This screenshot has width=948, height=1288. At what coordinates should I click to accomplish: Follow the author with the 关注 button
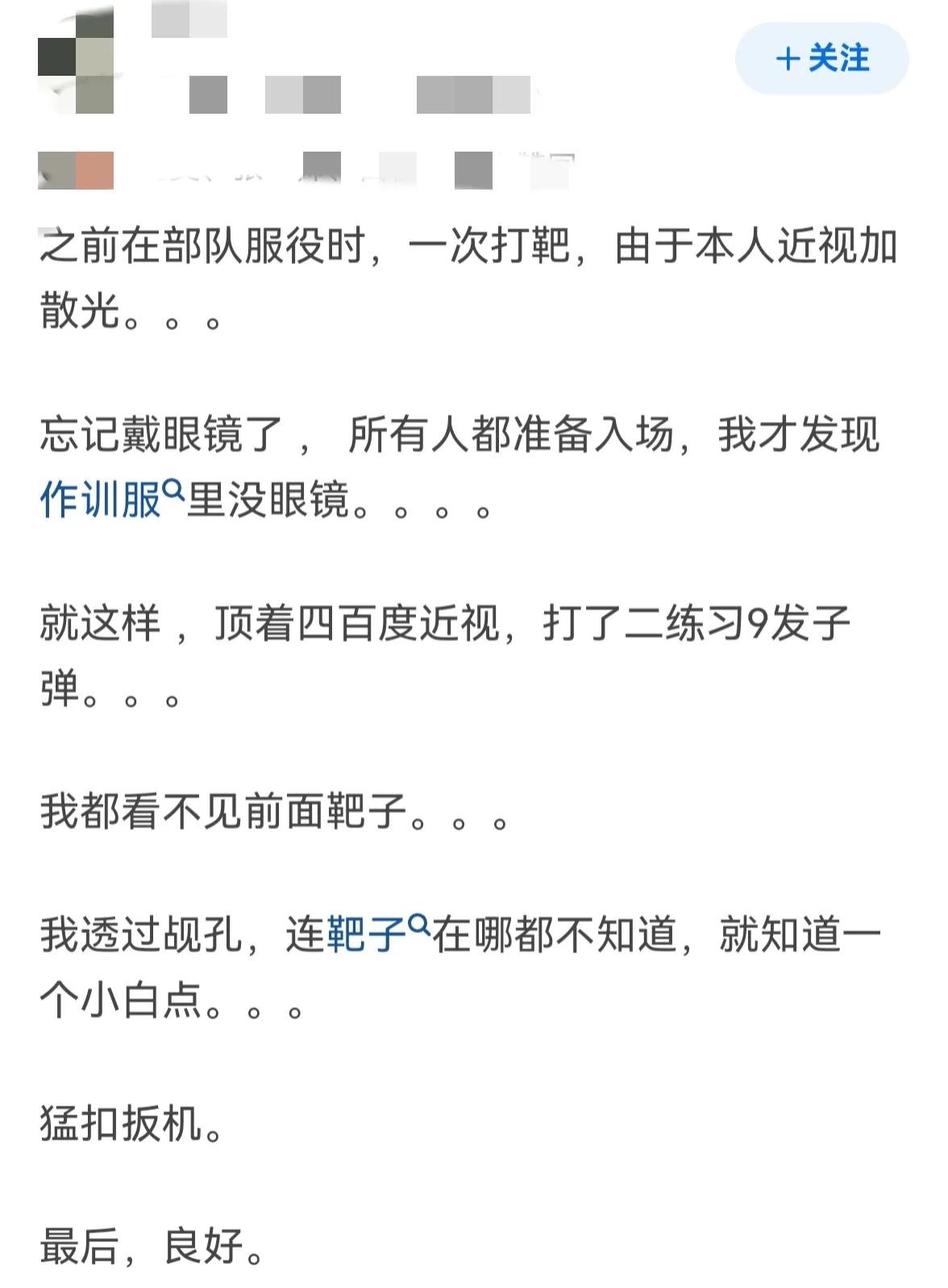821,59
